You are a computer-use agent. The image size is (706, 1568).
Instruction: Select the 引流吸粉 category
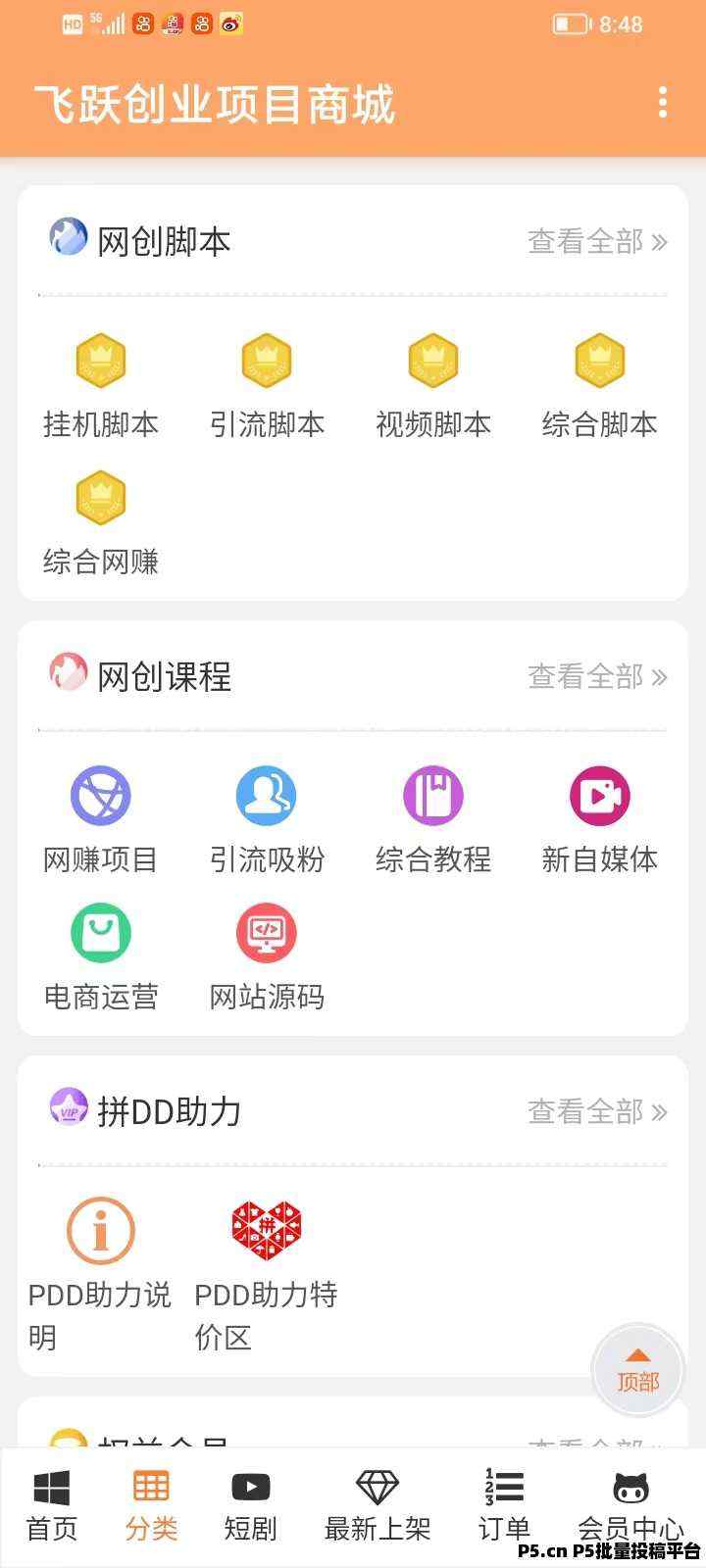point(267,821)
